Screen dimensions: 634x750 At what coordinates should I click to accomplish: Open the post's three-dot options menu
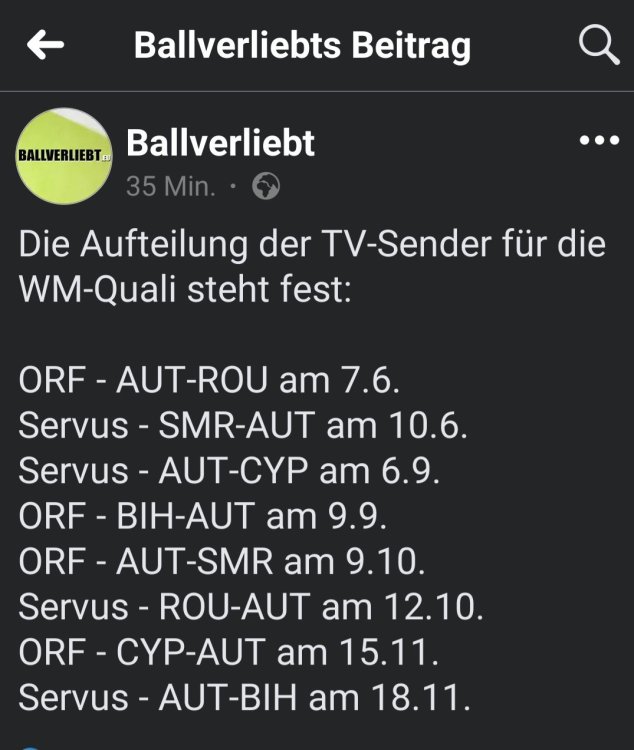point(599,141)
